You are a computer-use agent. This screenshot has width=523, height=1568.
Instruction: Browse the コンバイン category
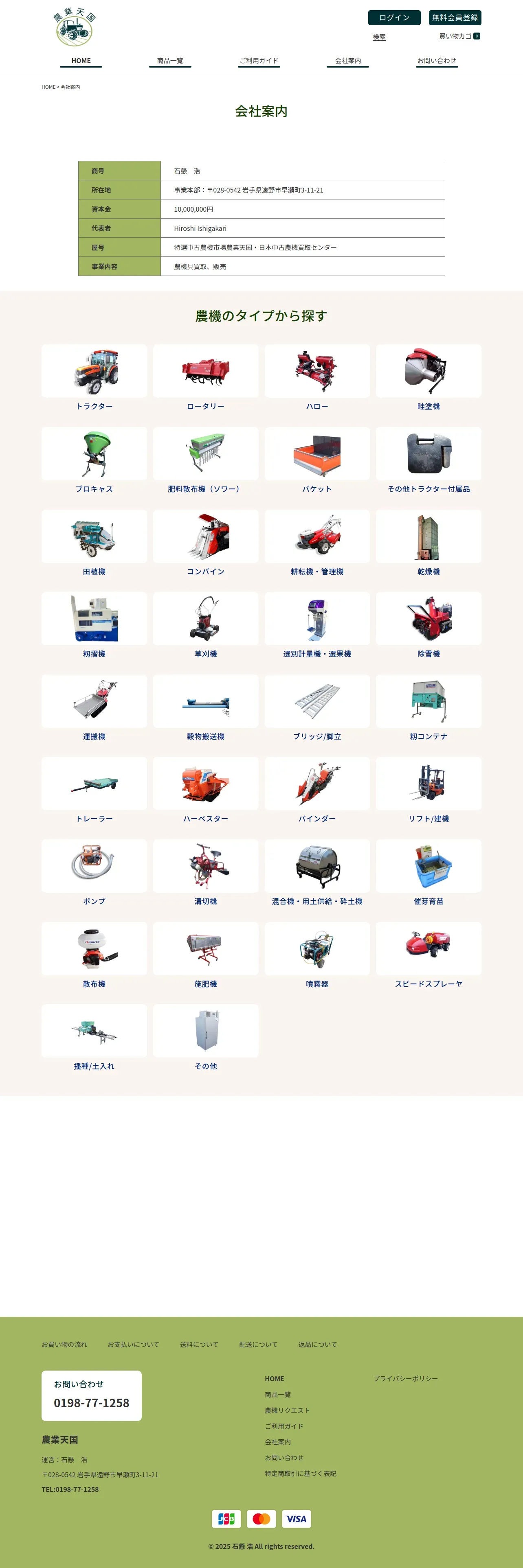(x=205, y=542)
